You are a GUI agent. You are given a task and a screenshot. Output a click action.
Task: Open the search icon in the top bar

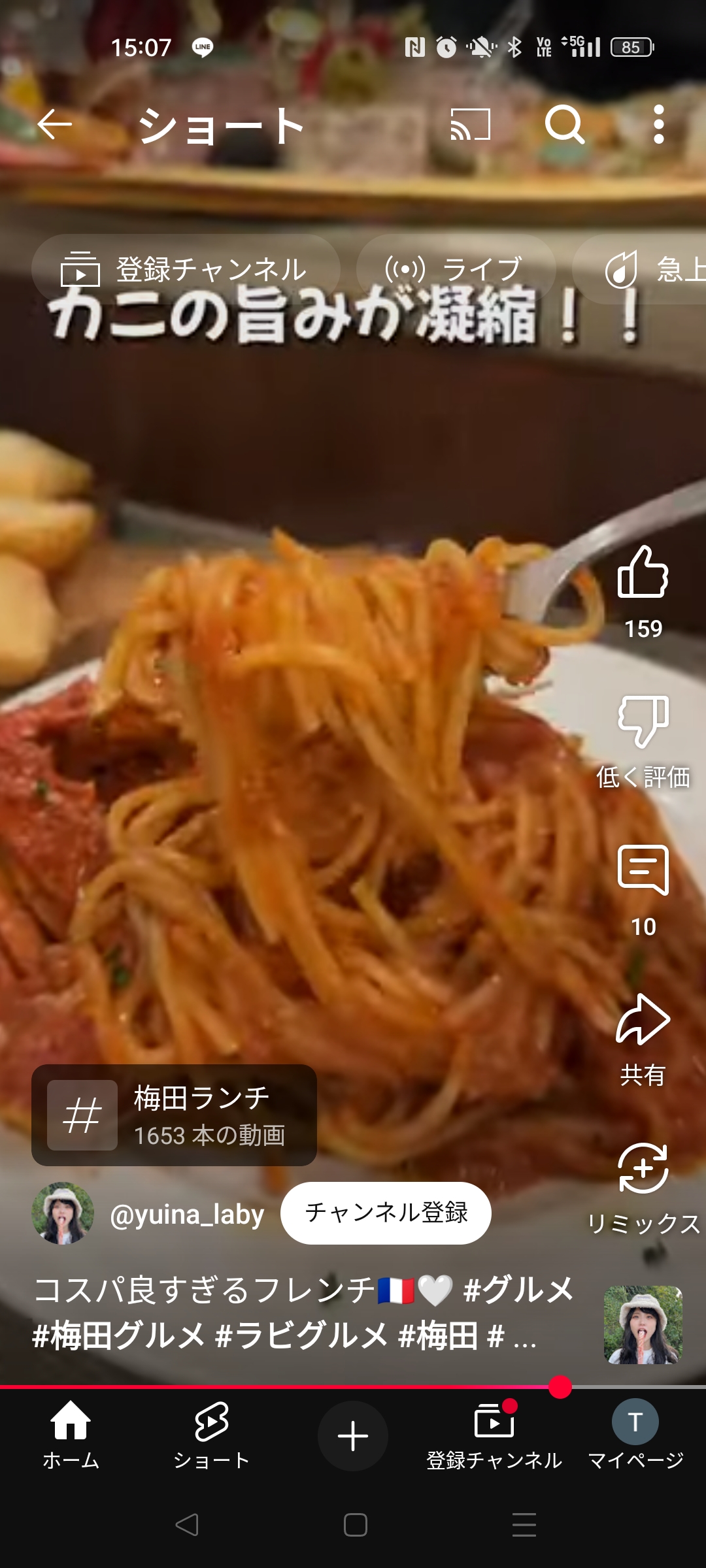pos(565,124)
